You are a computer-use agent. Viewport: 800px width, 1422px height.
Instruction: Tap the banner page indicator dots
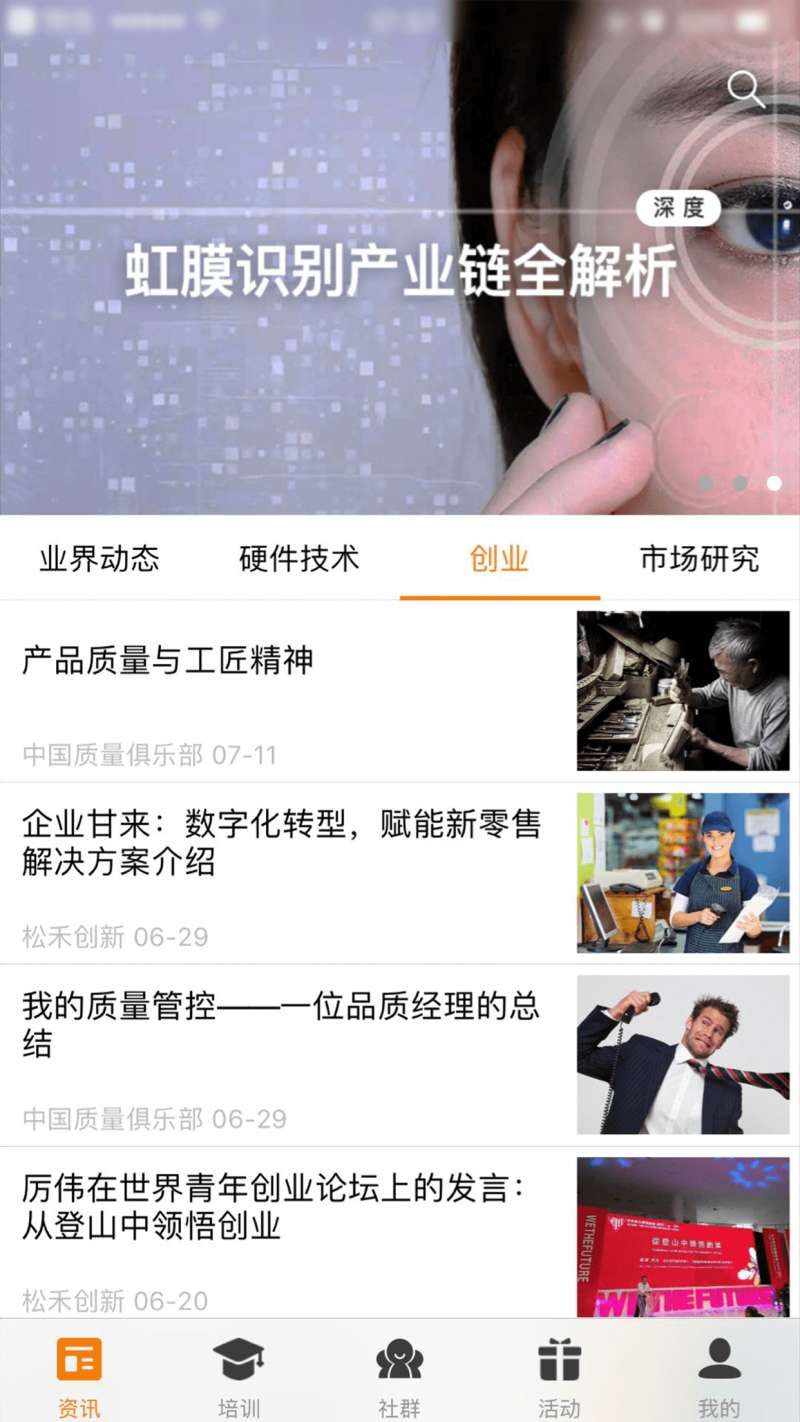point(740,483)
